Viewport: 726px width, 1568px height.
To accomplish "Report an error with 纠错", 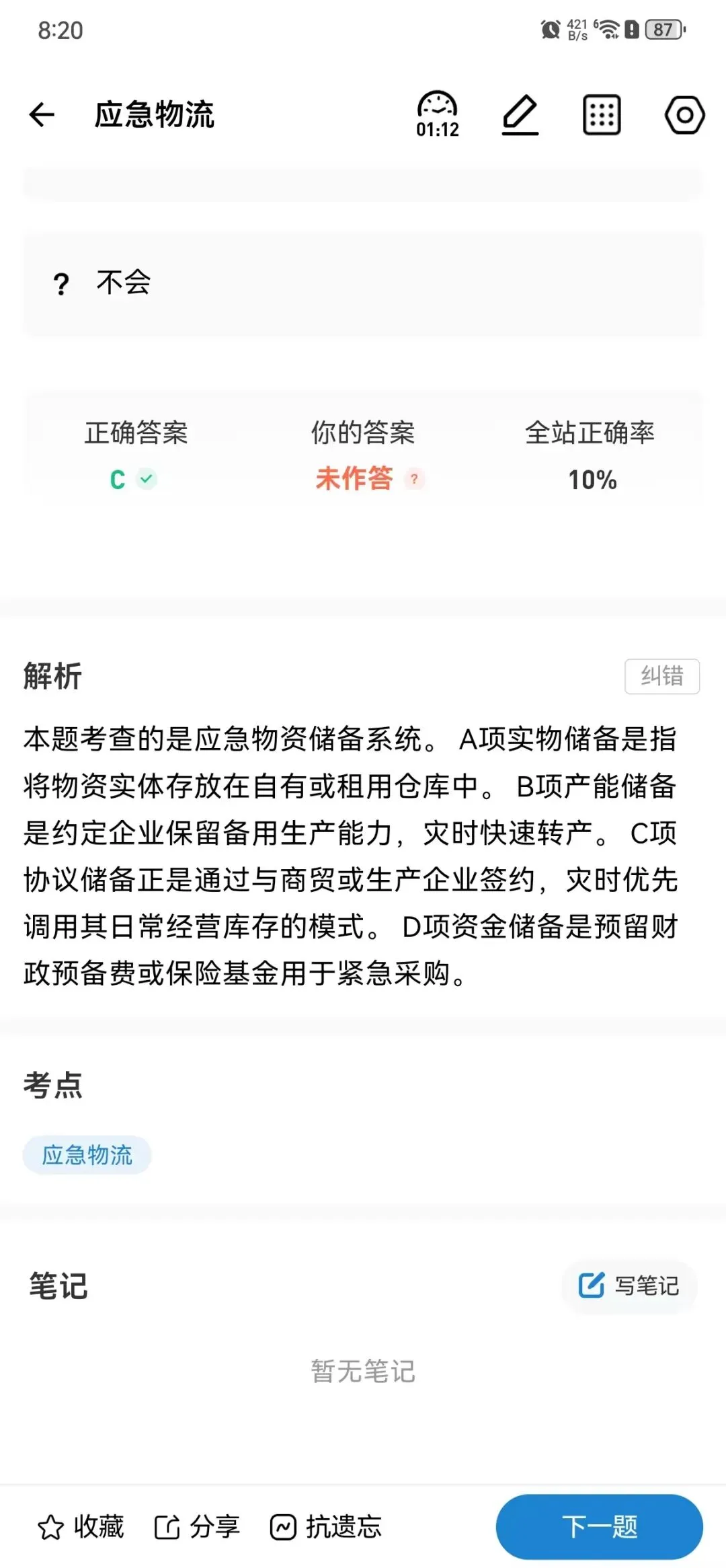I will tap(662, 676).
